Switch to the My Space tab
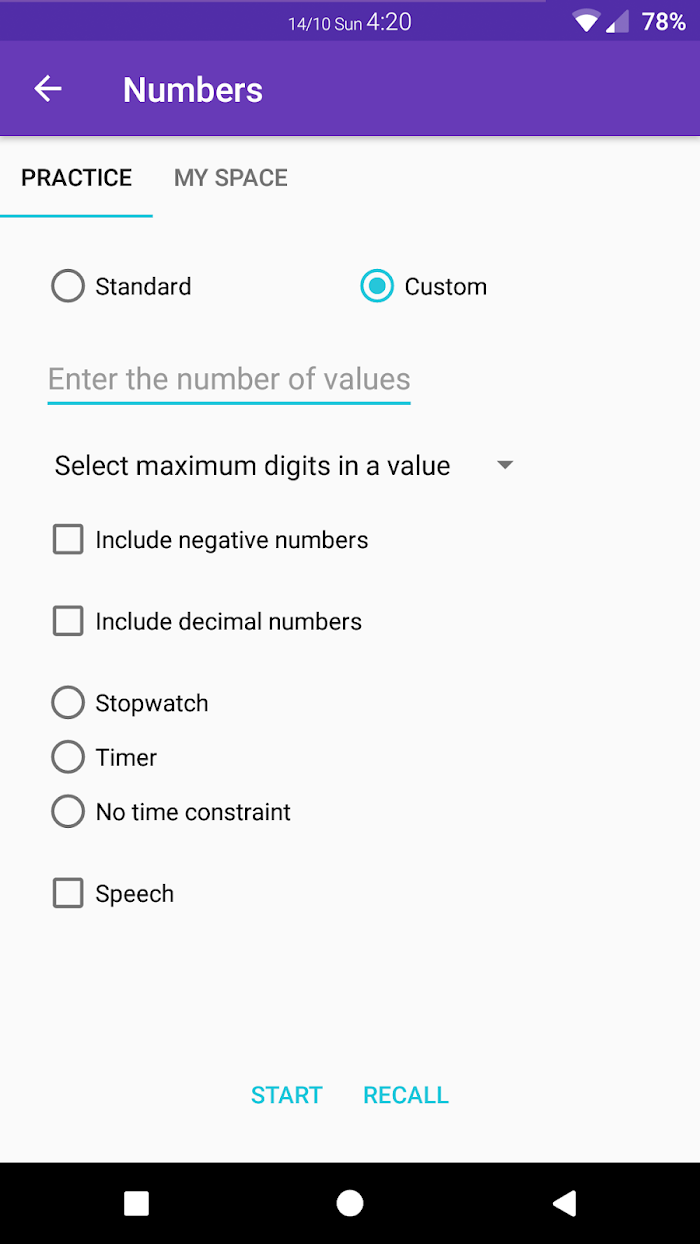Viewport: 700px width, 1244px height. point(231,178)
